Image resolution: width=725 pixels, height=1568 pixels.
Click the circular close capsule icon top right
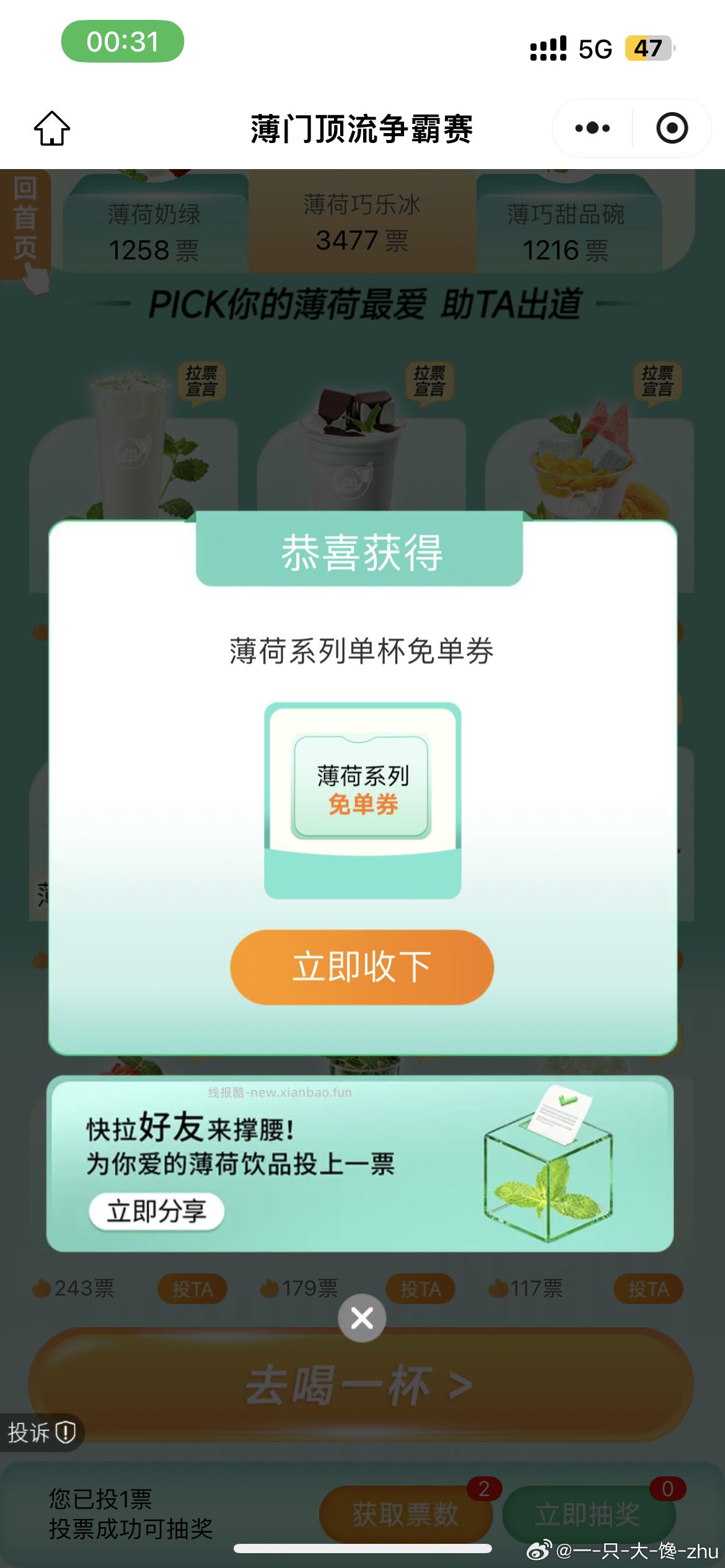[x=670, y=127]
